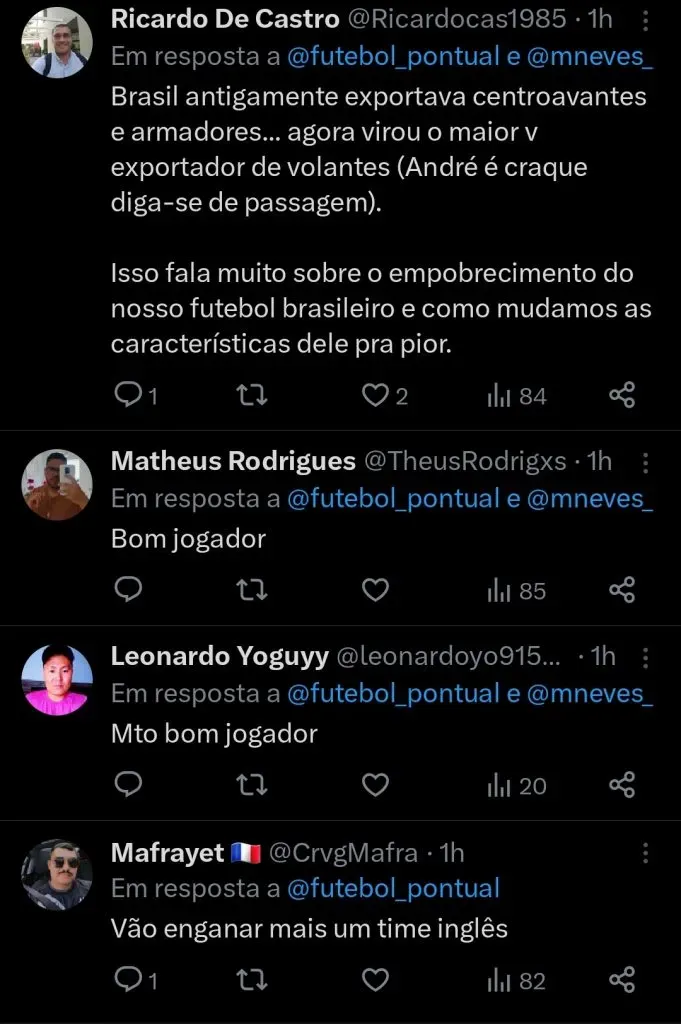Reply to Mafrayet's tweet
The width and height of the screenshot is (681, 1024).
click(128, 980)
